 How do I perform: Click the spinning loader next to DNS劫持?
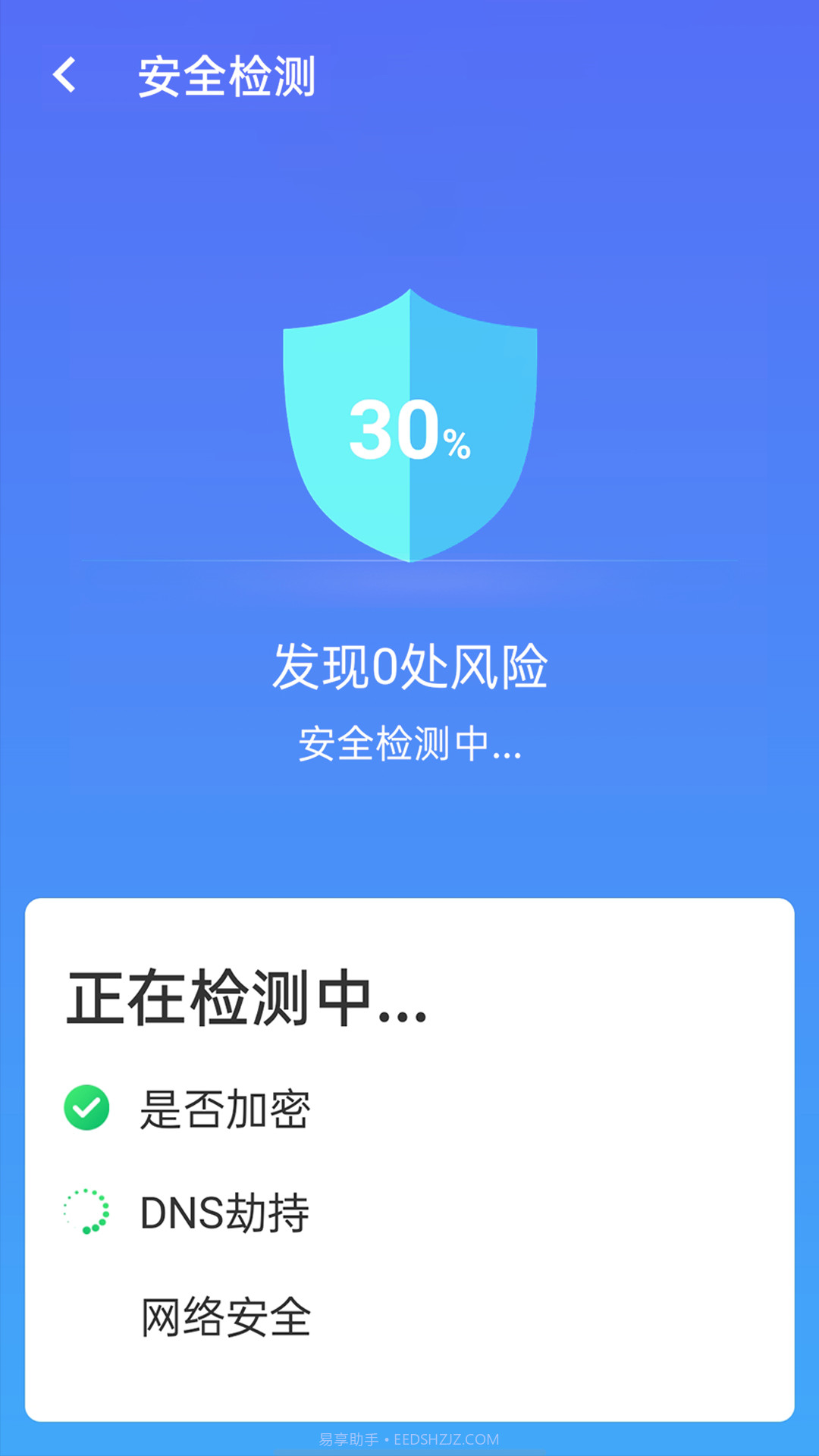(86, 1210)
